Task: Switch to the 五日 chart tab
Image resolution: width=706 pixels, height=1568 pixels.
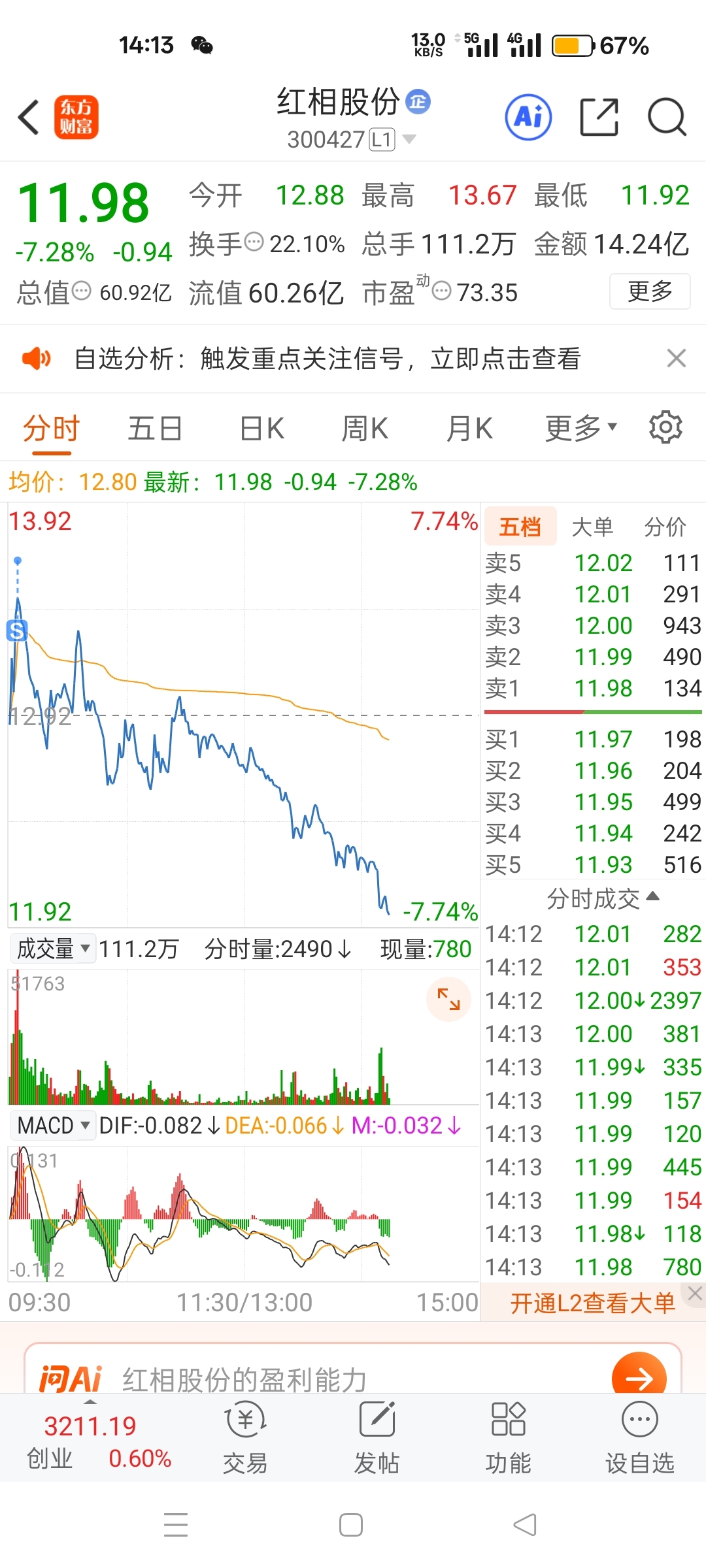Action: coord(154,429)
